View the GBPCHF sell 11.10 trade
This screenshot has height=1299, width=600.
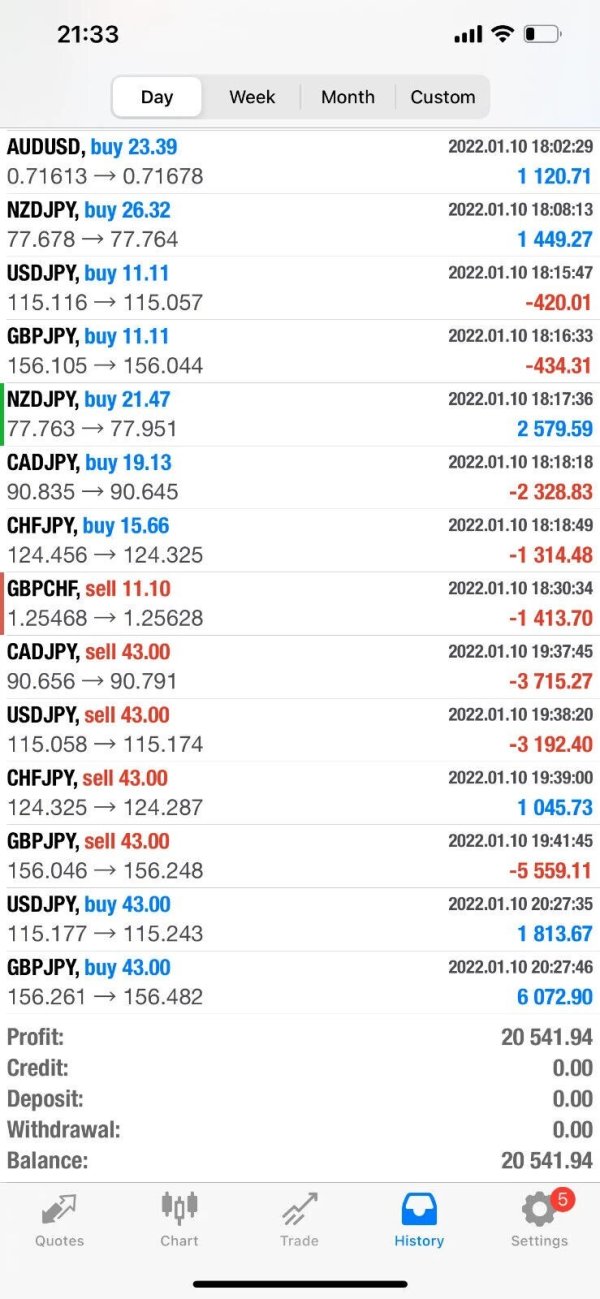click(x=300, y=603)
